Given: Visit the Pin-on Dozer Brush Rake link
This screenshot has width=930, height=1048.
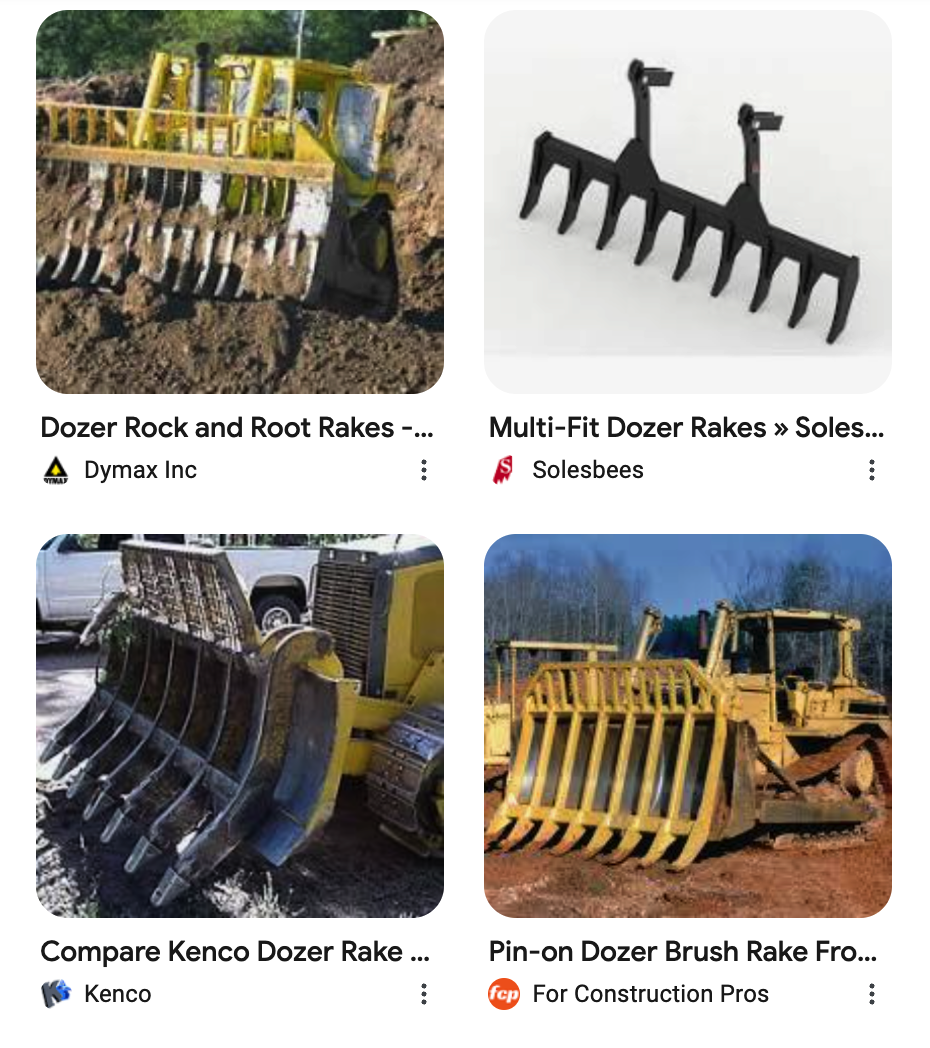Looking at the screenshot, I should [683, 952].
